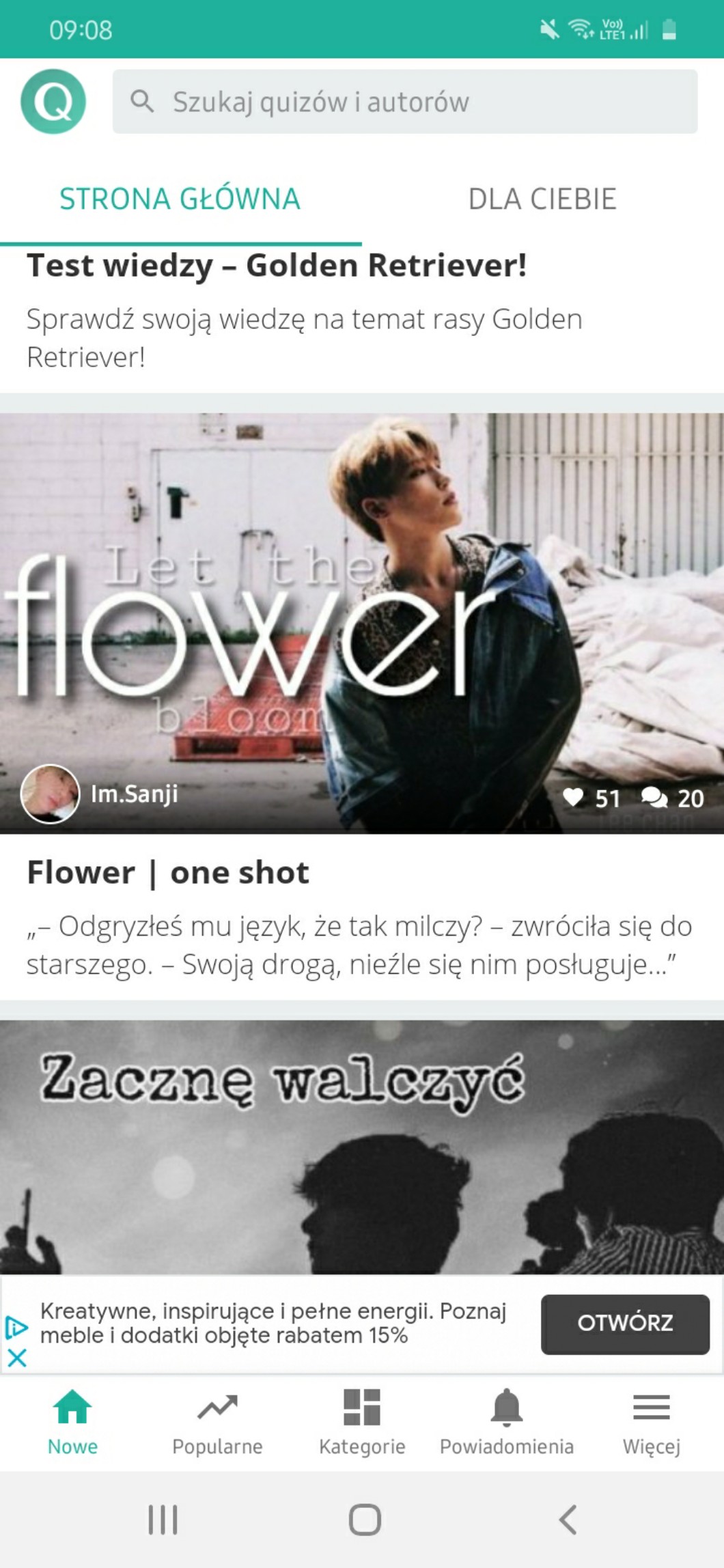Open recent apps from the navigation bar
The height and width of the screenshot is (1568, 724).
pos(163,1520)
